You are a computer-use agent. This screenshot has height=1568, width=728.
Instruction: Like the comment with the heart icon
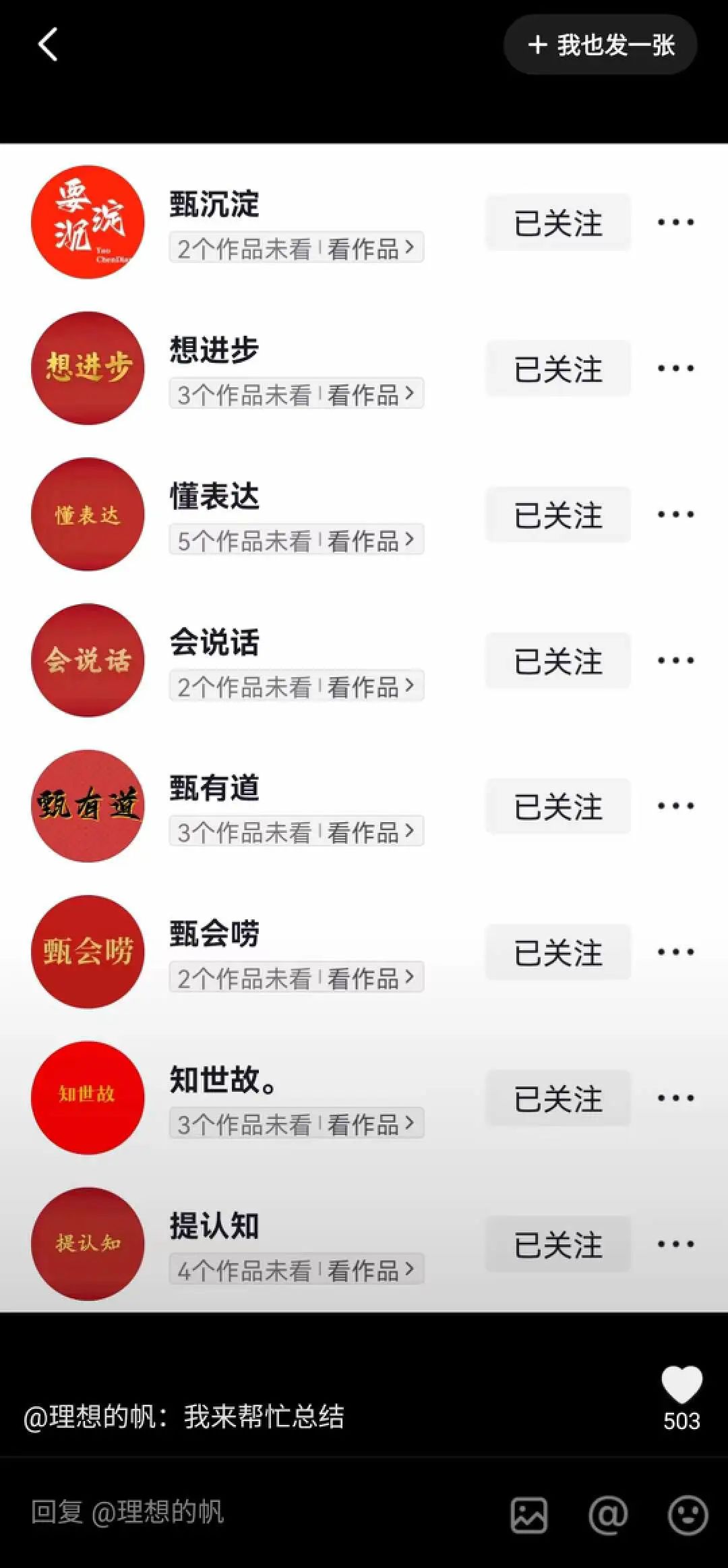tap(681, 1385)
